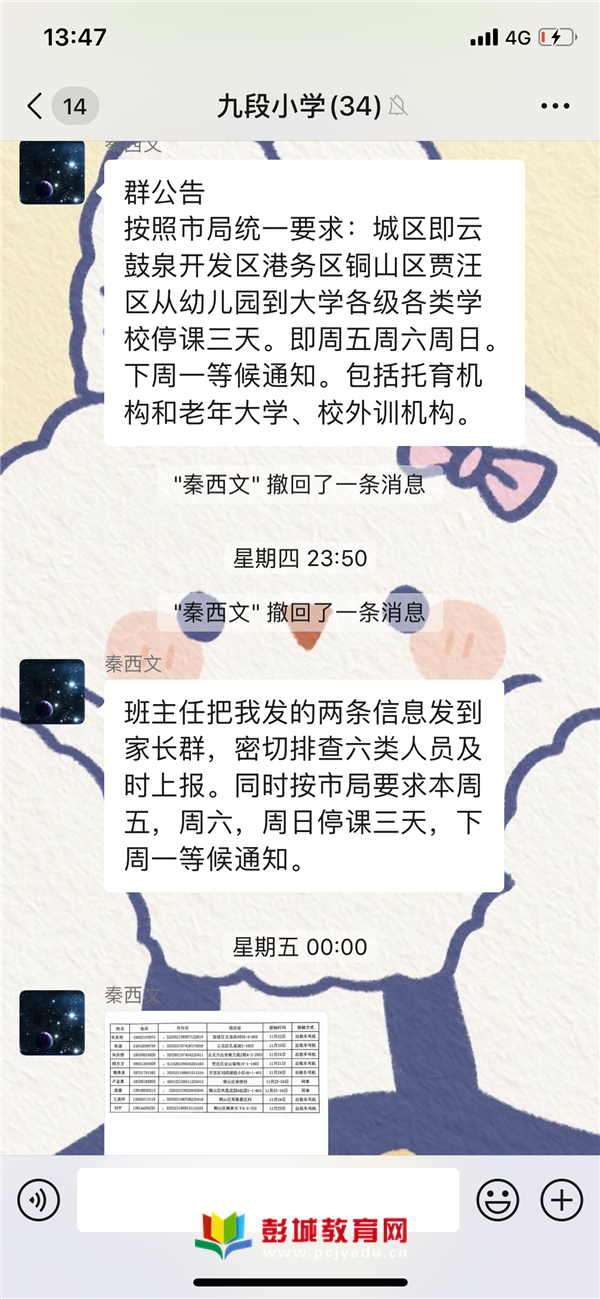600x1299 pixels.
Task: Tap the message text input field
Action: coord(267,1198)
